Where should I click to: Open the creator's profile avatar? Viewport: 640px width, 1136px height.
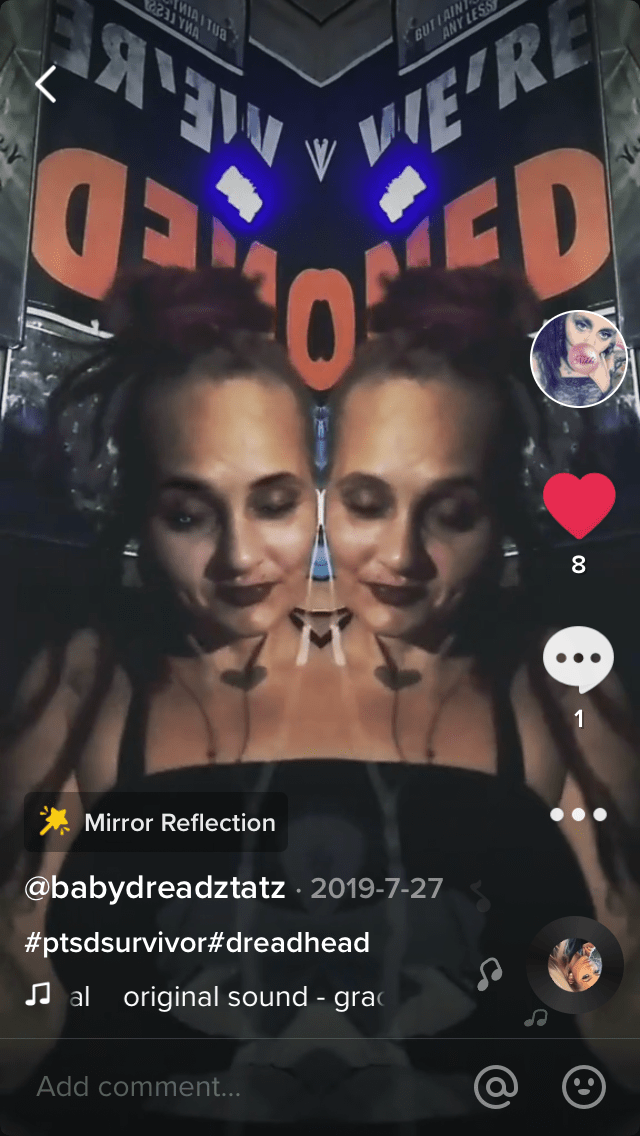[578, 359]
